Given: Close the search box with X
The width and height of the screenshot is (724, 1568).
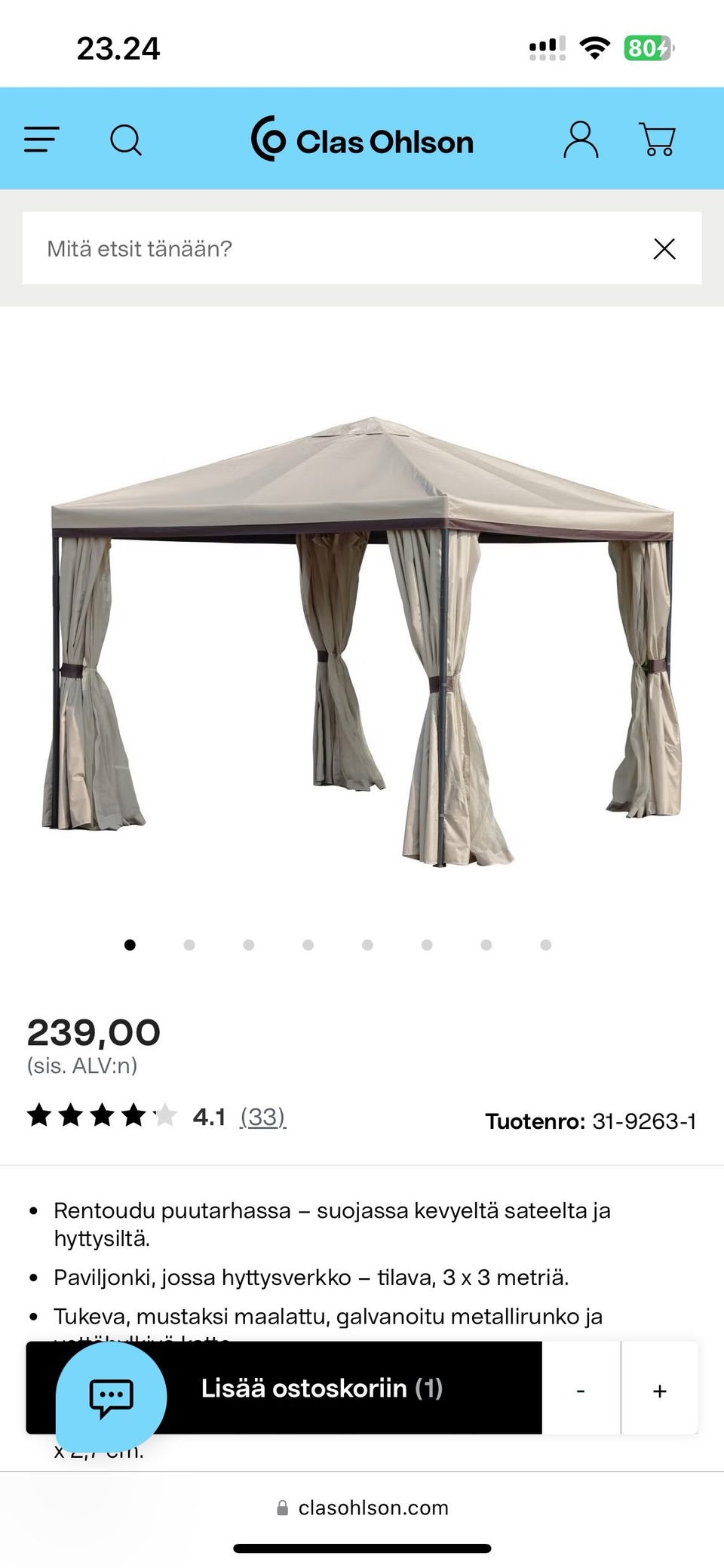Looking at the screenshot, I should (664, 249).
